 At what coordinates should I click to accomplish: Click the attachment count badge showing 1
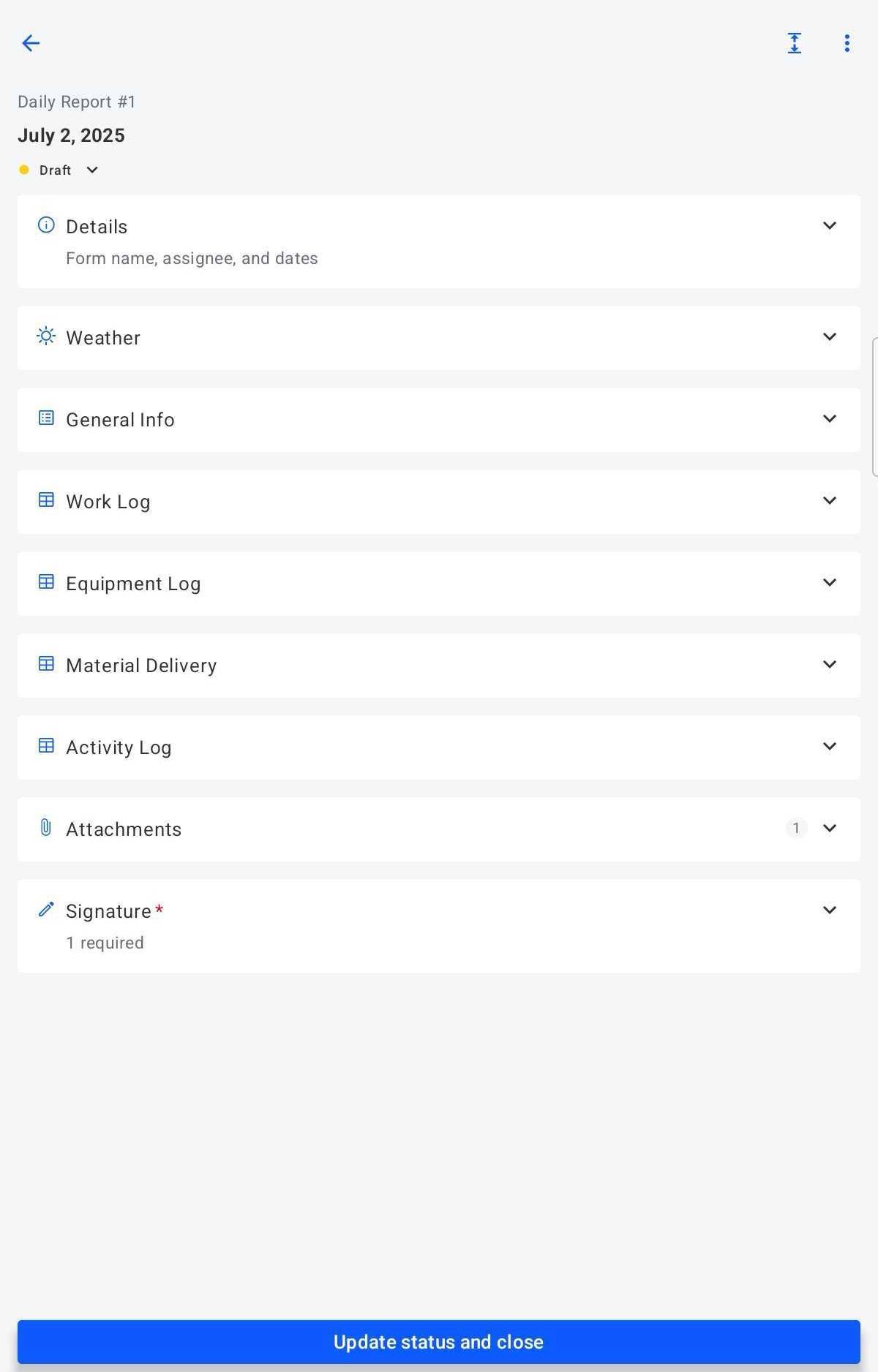796,828
